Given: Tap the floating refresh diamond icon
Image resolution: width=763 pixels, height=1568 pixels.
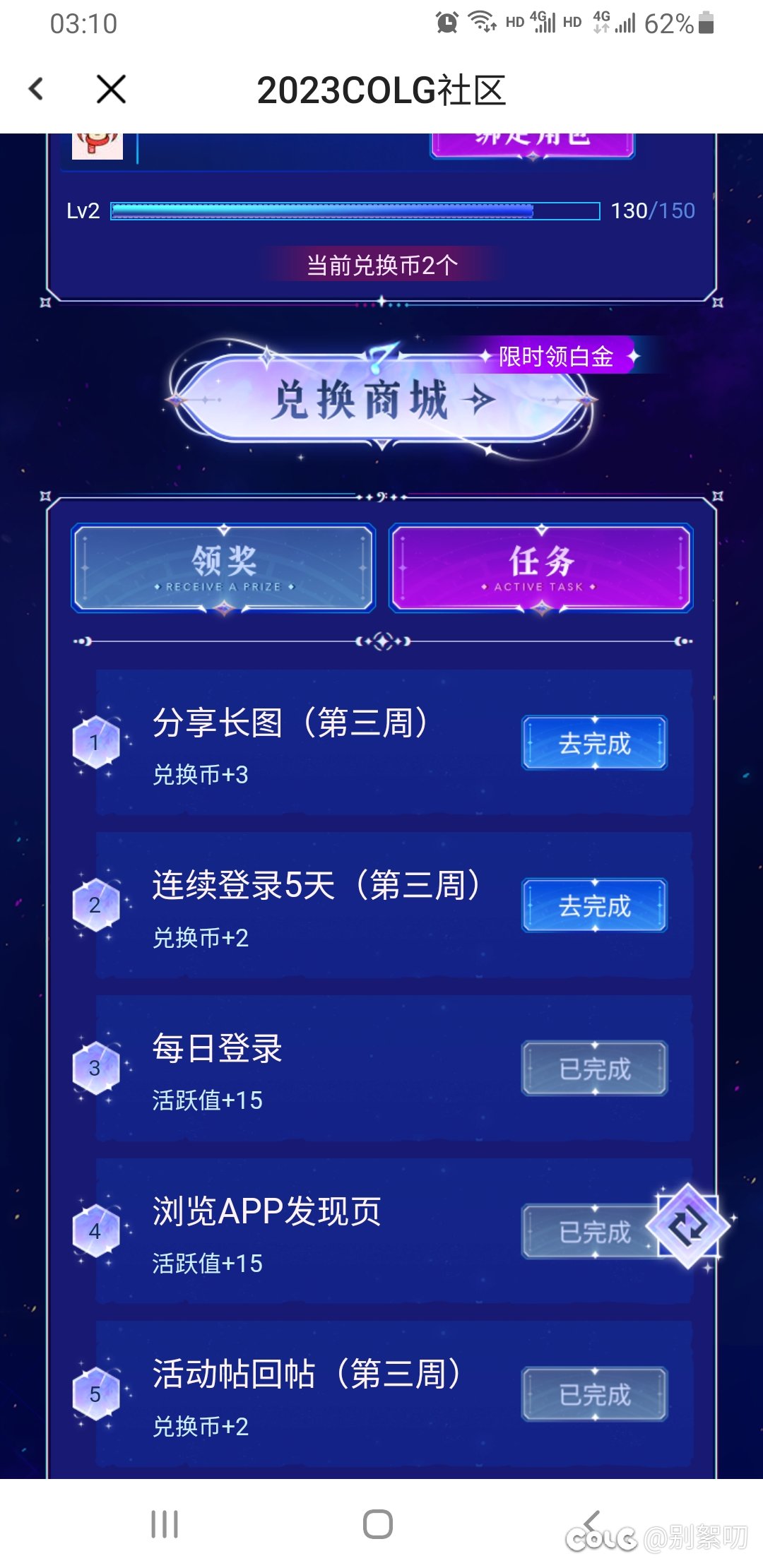Looking at the screenshot, I should click(x=688, y=1226).
